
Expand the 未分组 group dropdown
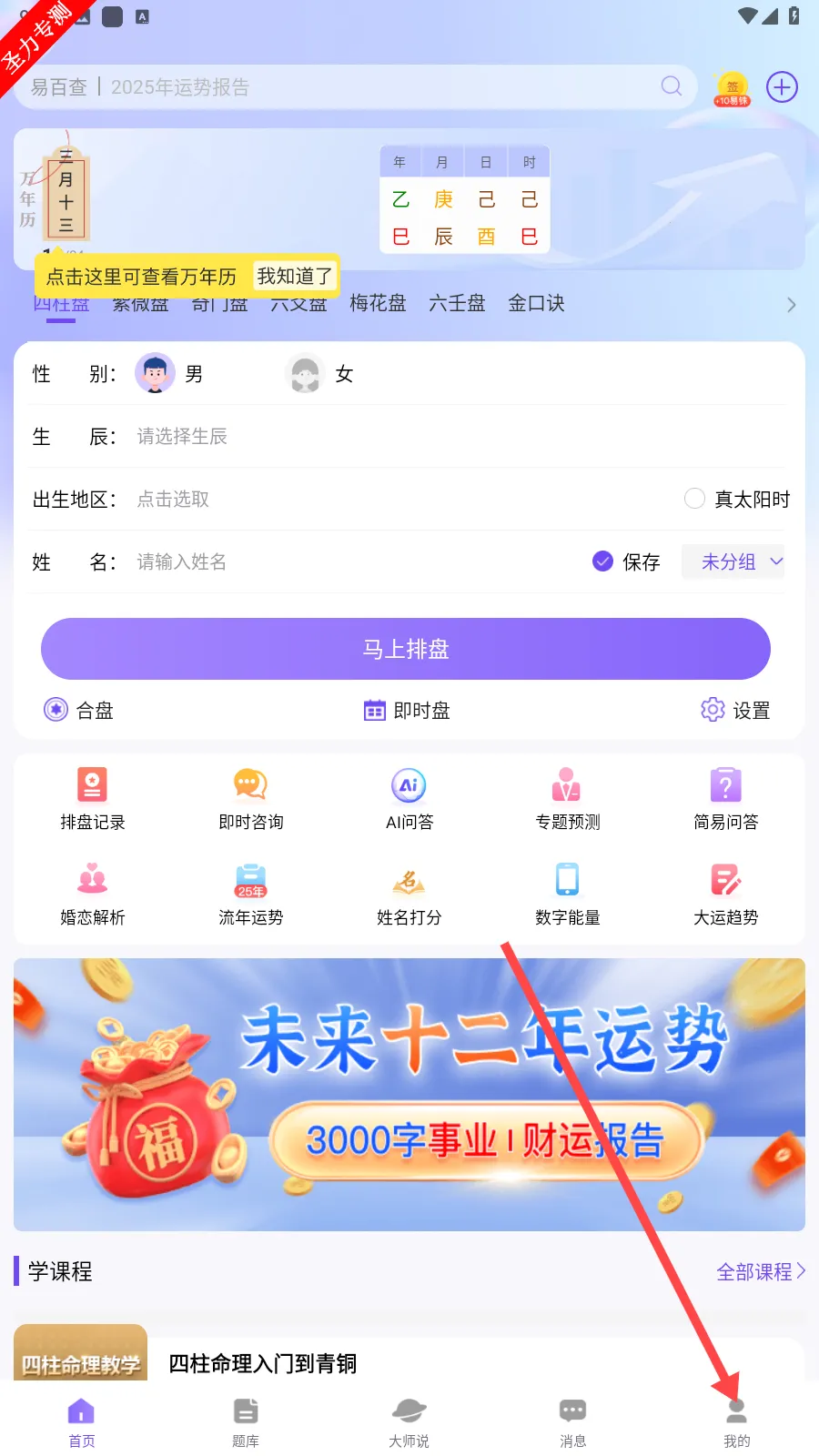pos(741,561)
